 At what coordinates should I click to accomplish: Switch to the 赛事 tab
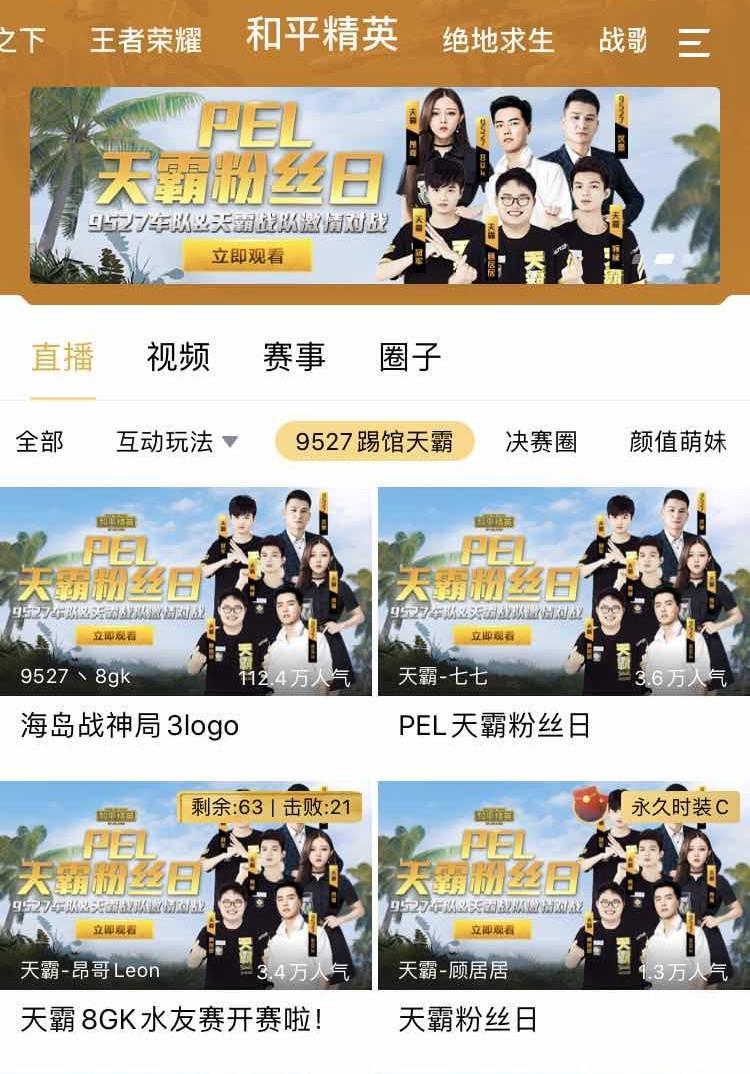[294, 357]
